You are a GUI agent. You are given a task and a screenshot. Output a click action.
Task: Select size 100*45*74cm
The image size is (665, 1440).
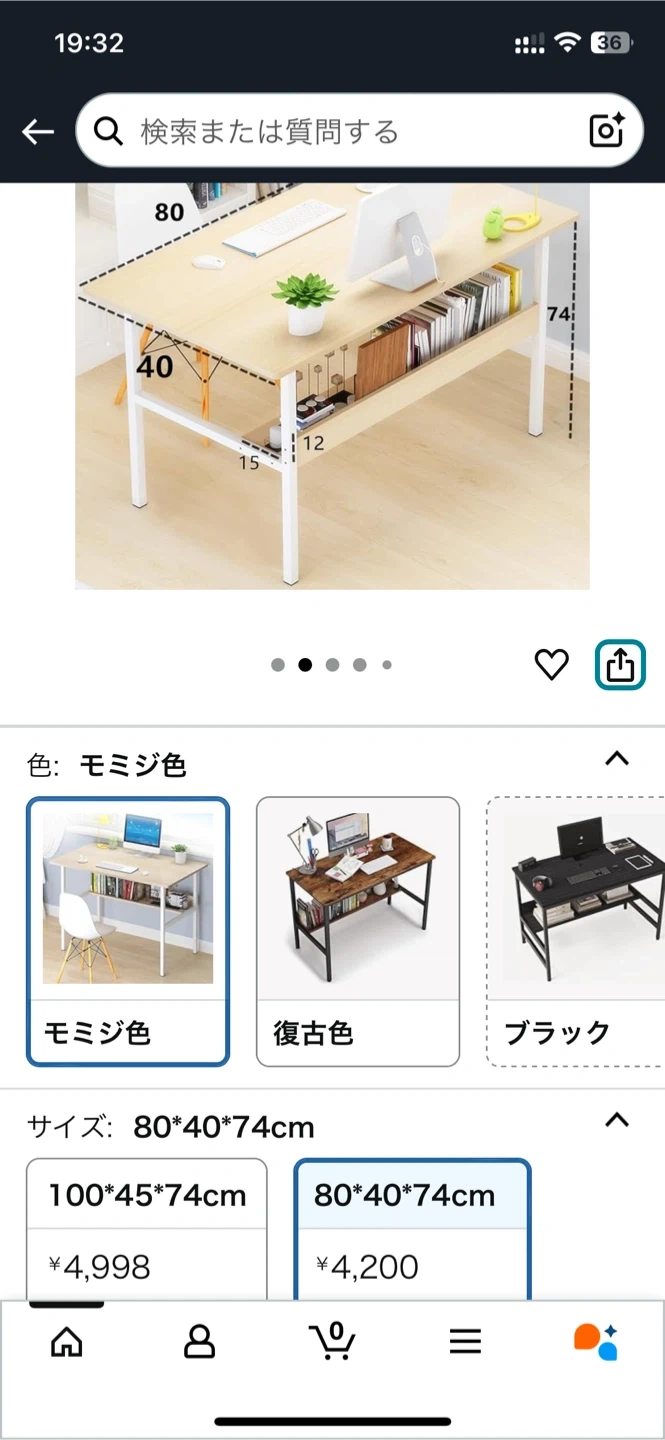click(x=147, y=1230)
